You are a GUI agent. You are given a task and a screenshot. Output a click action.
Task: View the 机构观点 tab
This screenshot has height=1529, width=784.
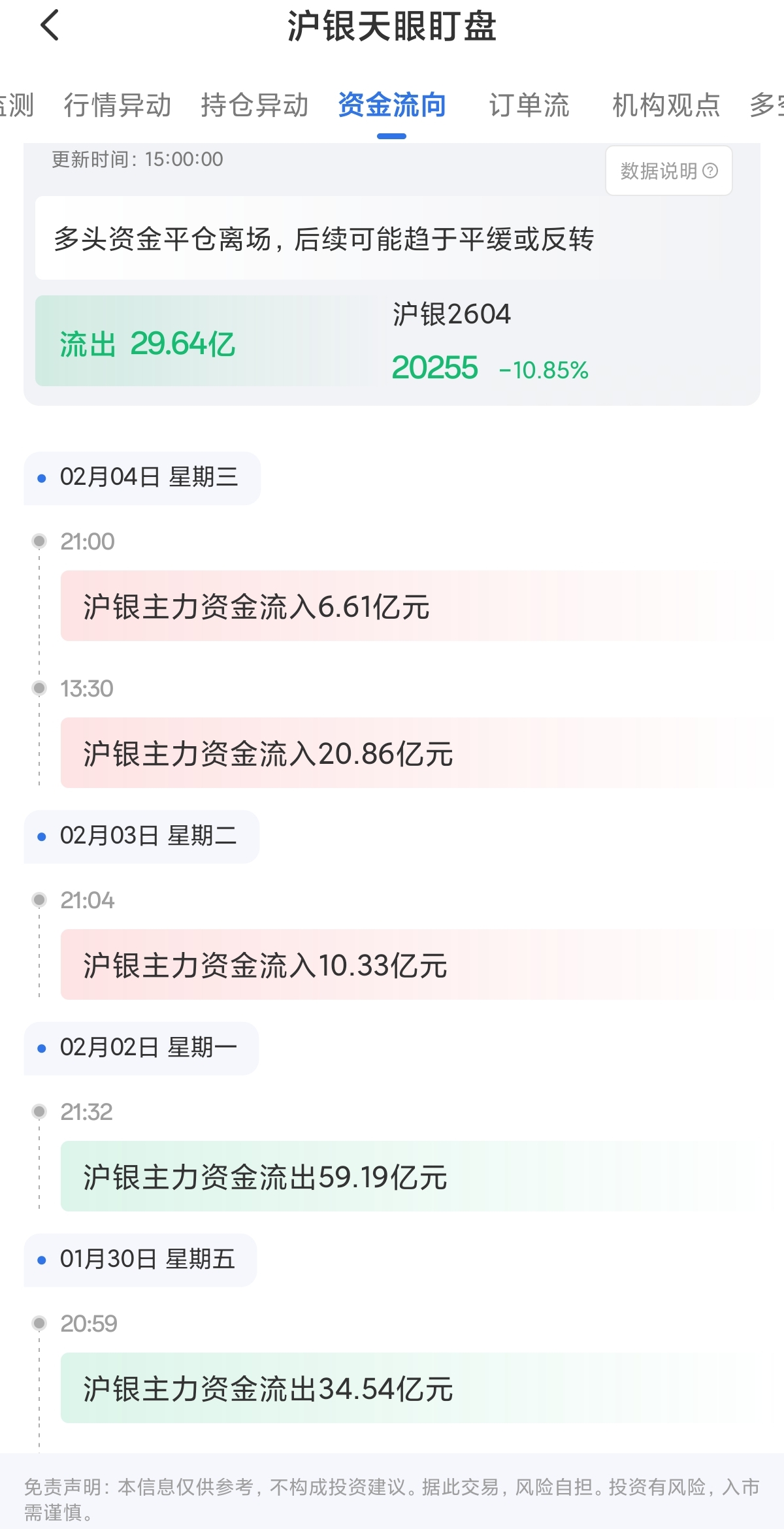click(x=666, y=105)
